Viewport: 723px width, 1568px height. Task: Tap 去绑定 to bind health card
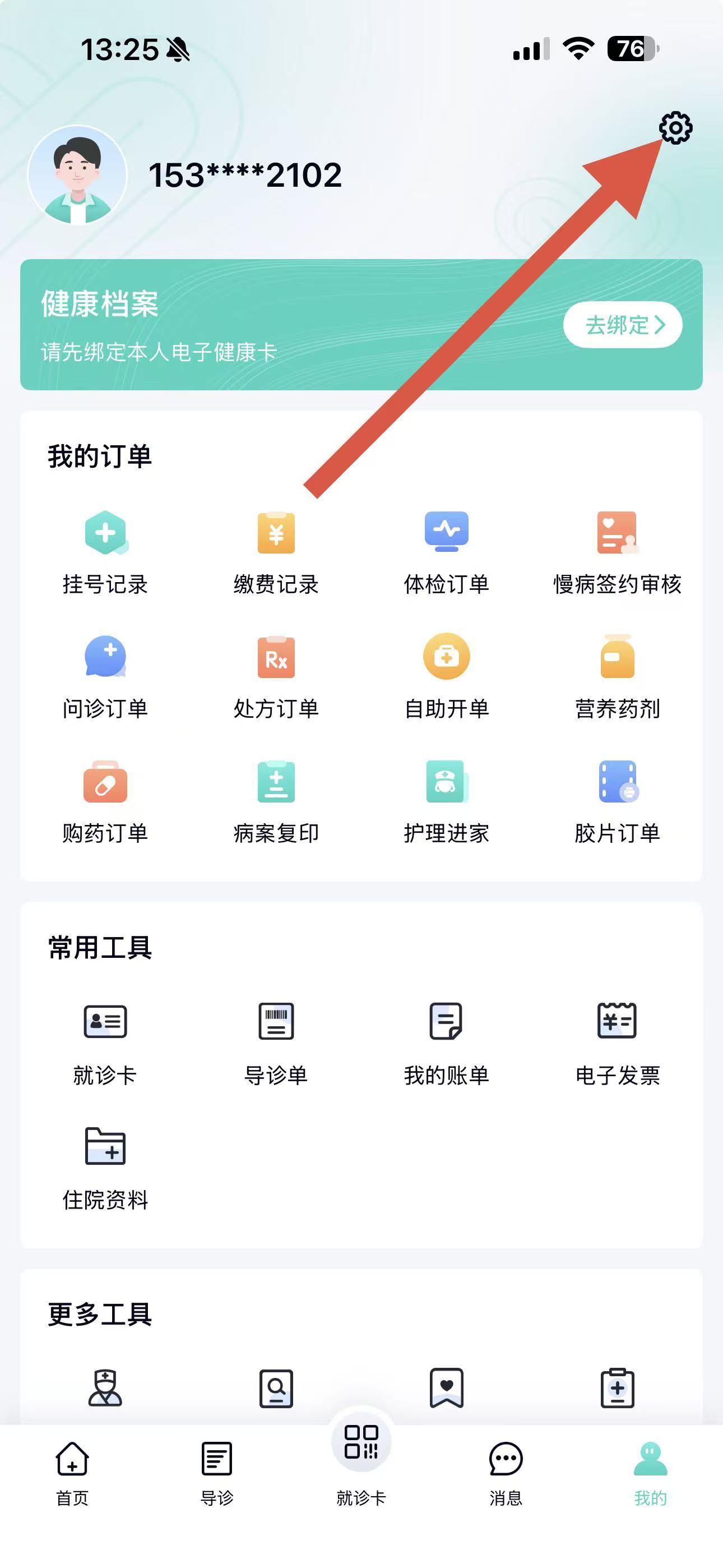[x=623, y=325]
